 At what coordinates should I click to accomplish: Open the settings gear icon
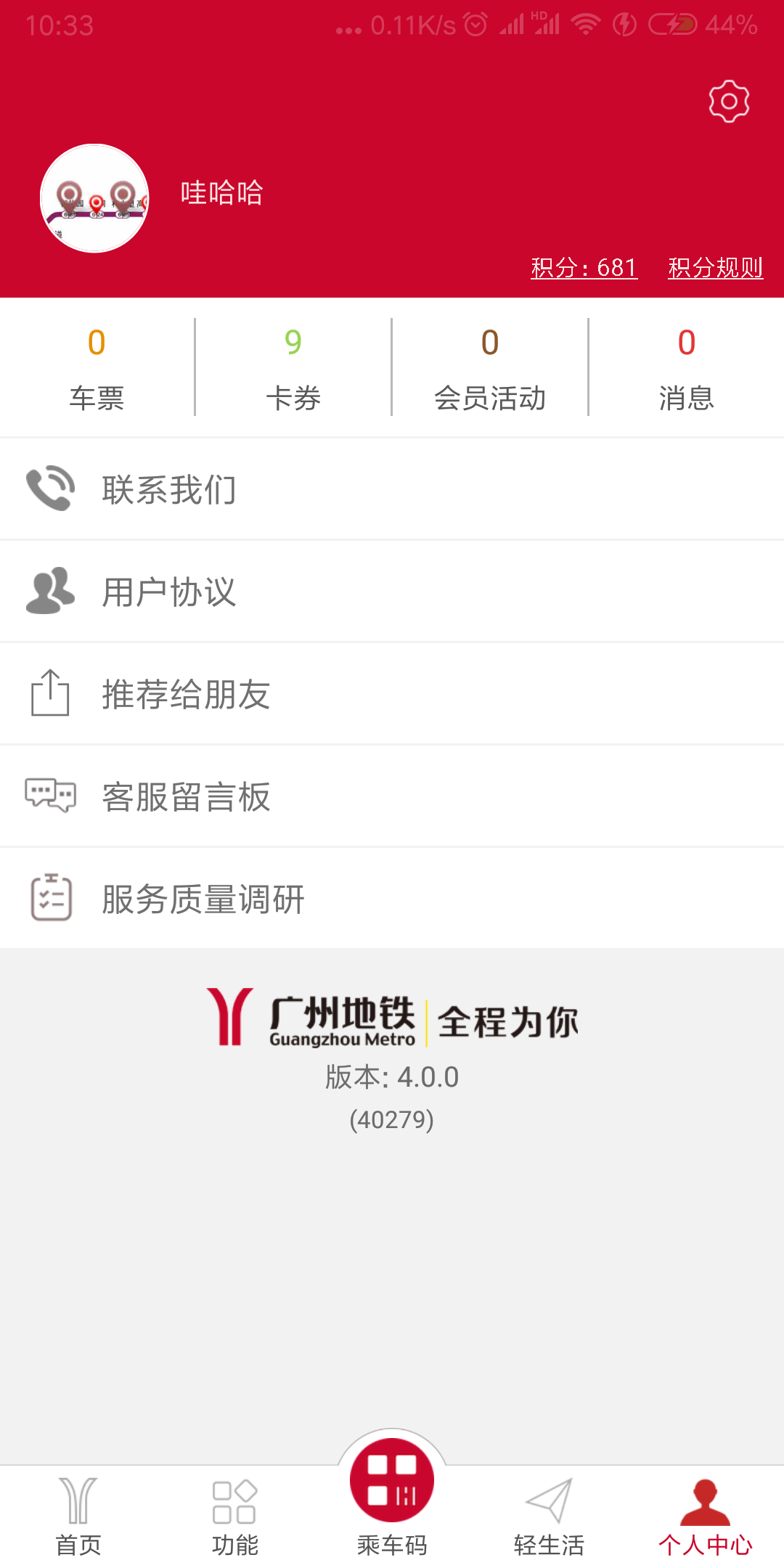point(728,100)
